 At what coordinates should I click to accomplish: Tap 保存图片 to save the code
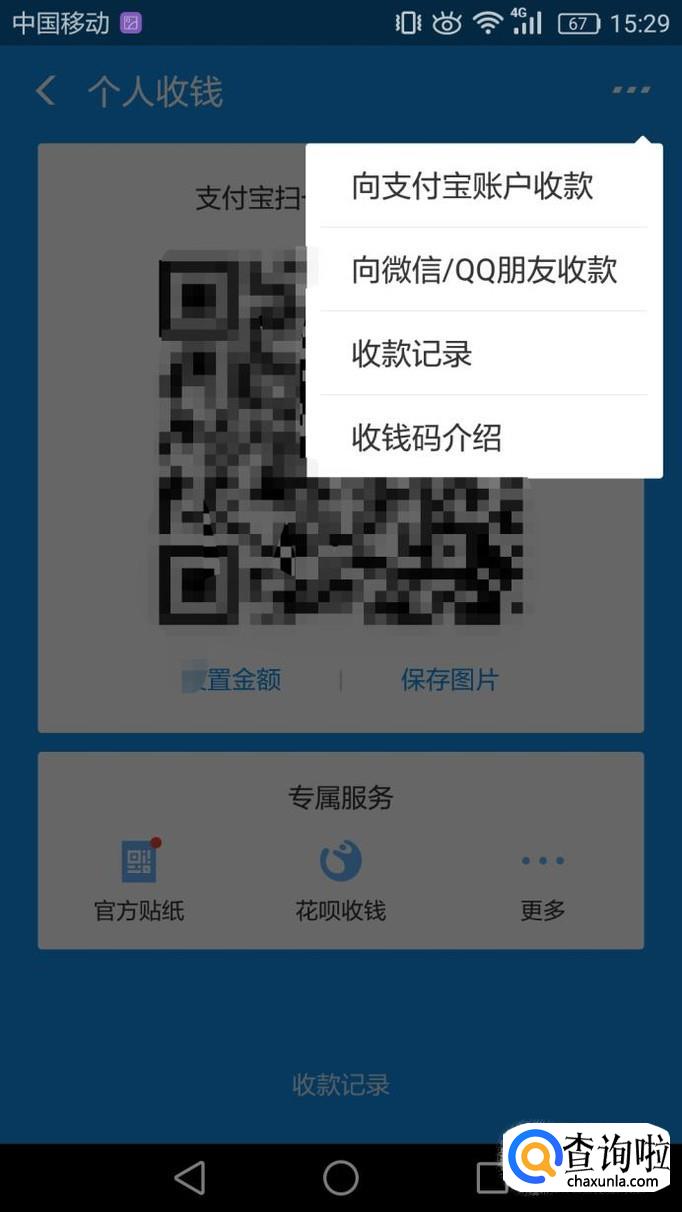pyautogui.click(x=449, y=680)
